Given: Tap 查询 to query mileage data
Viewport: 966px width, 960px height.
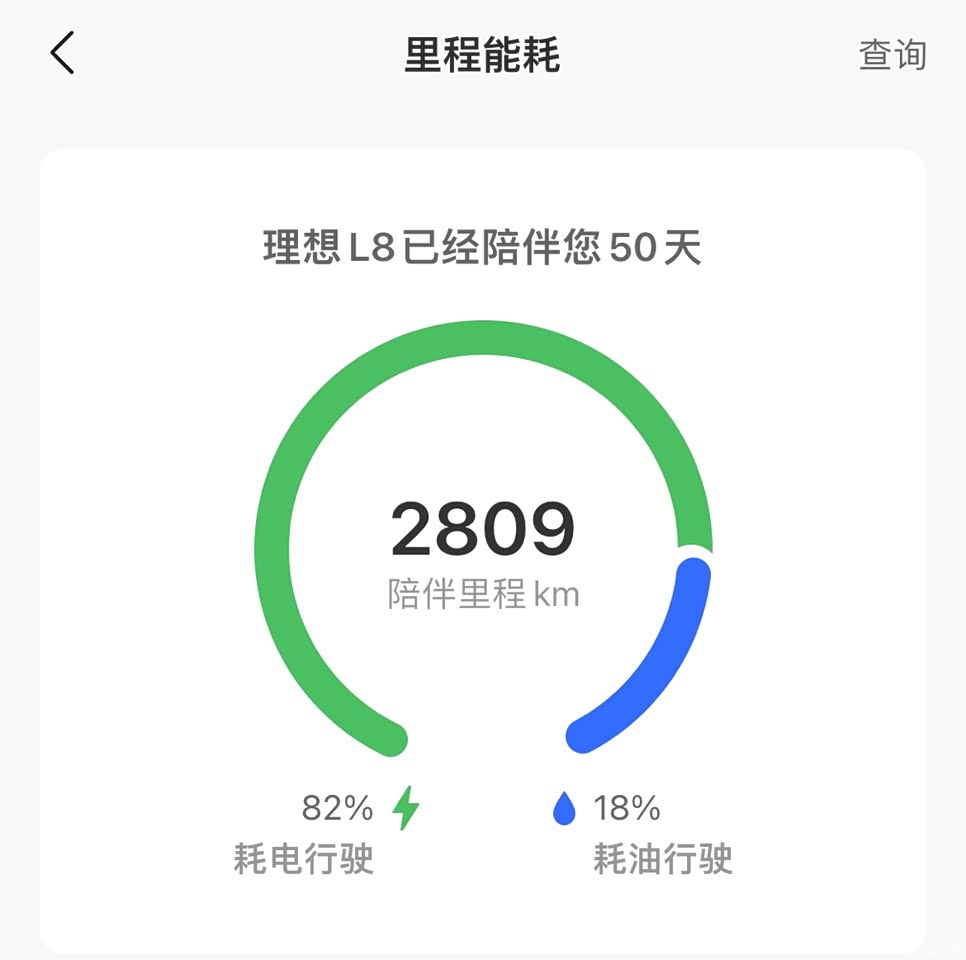Looking at the screenshot, I should (892, 55).
